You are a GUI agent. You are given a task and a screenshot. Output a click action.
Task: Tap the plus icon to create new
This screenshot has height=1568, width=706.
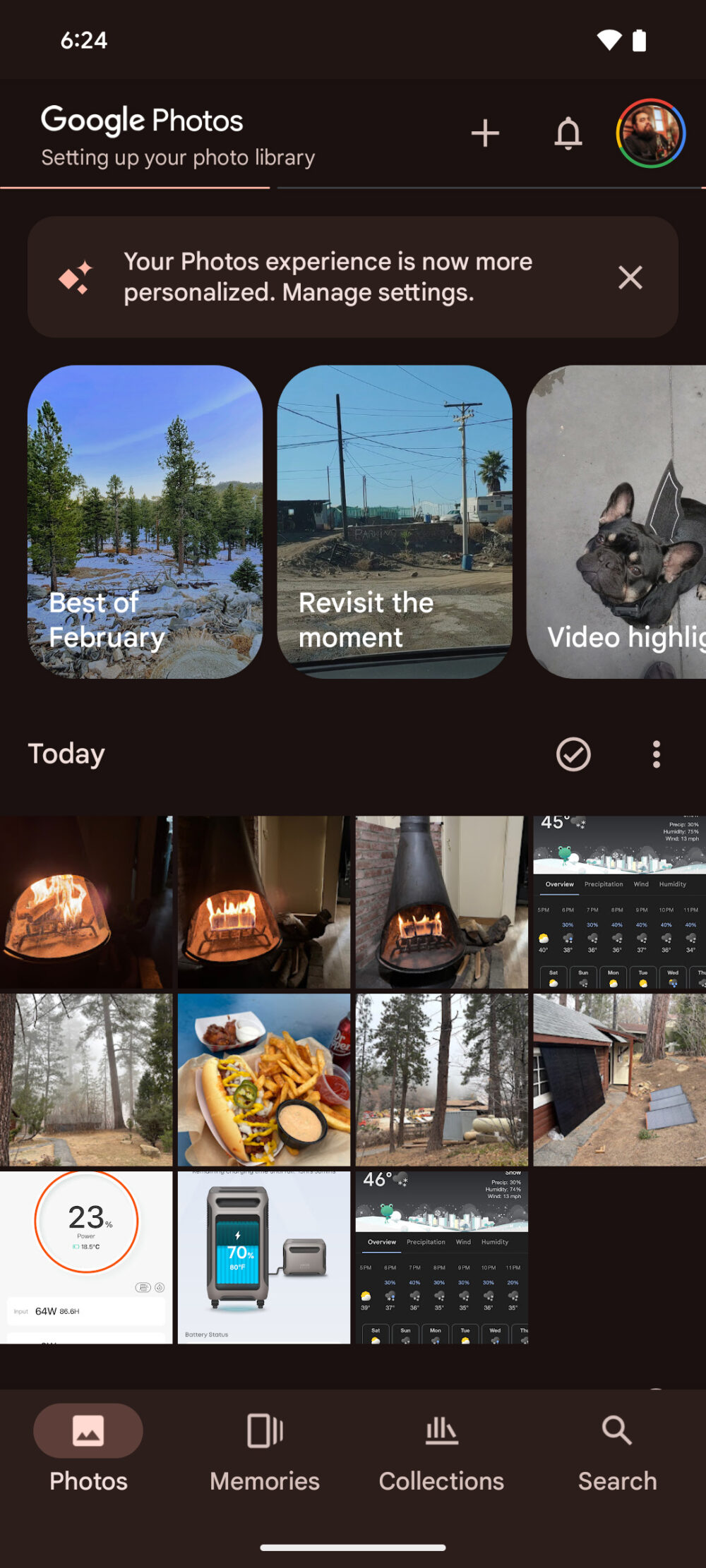(x=486, y=133)
